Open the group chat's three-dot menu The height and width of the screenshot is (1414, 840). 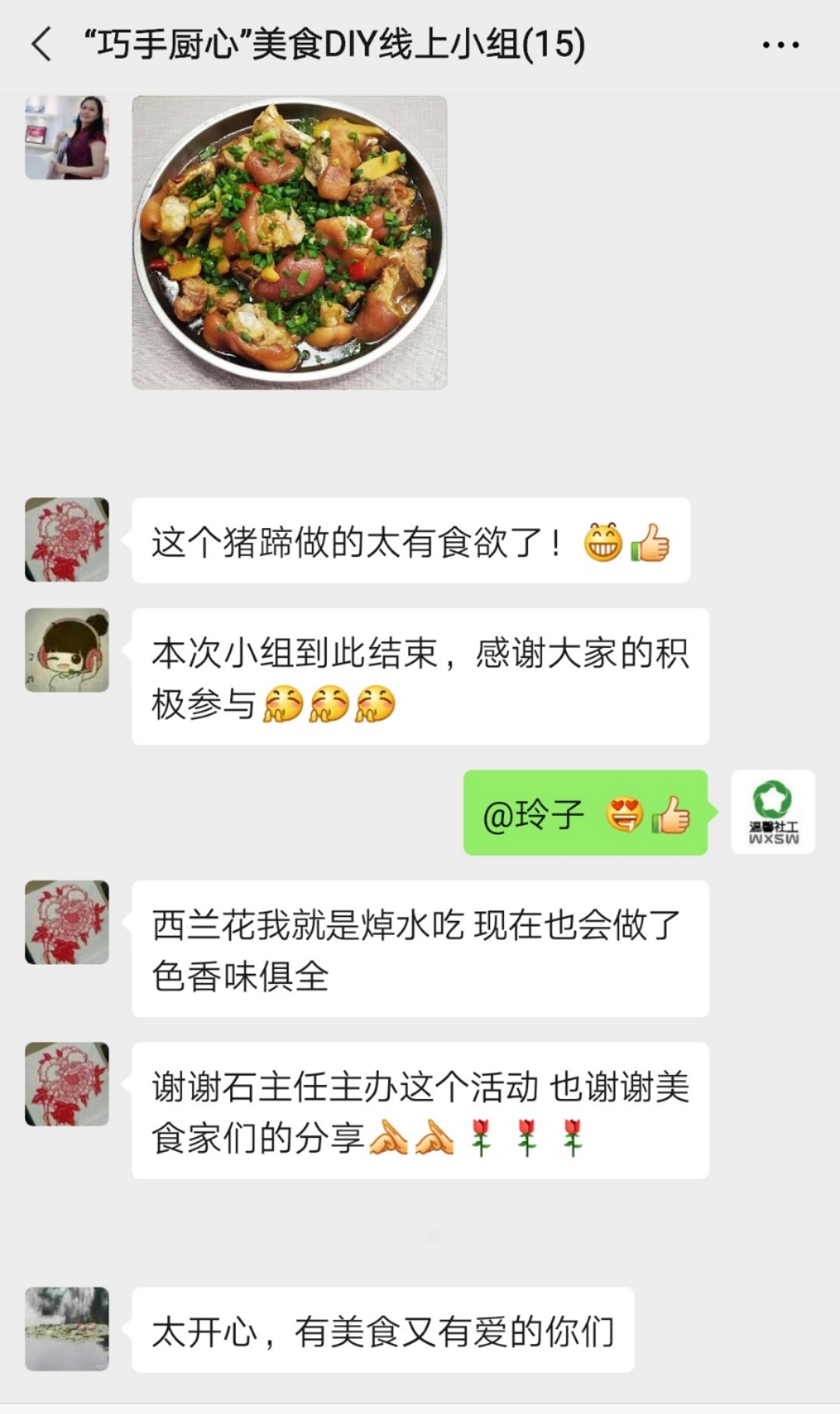coord(780,45)
